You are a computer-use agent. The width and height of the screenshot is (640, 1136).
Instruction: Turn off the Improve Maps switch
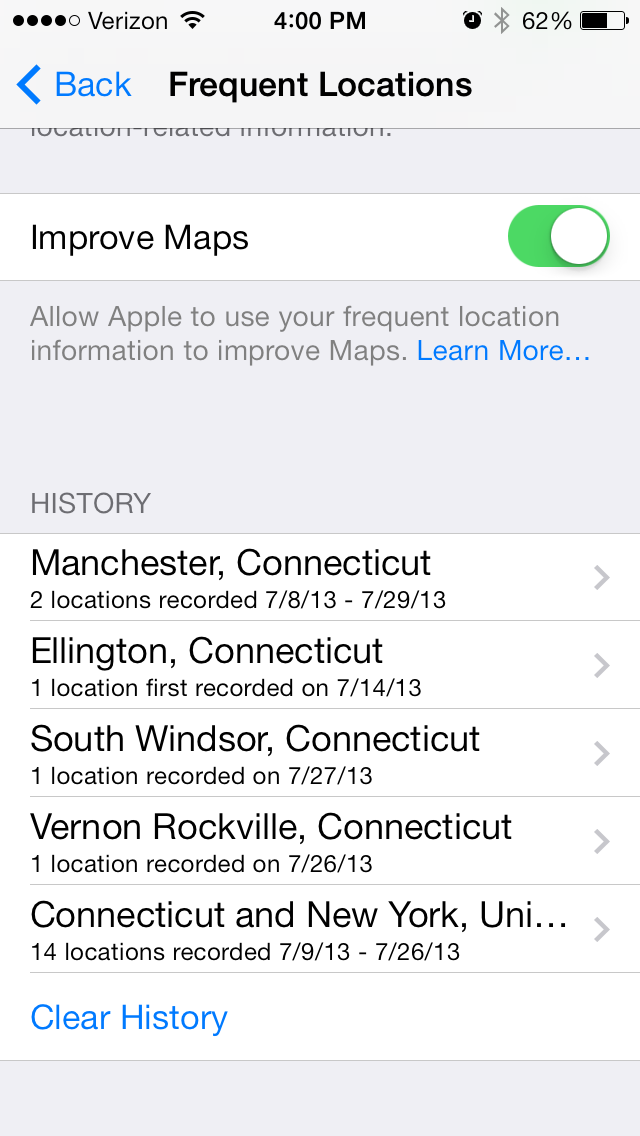coord(558,237)
